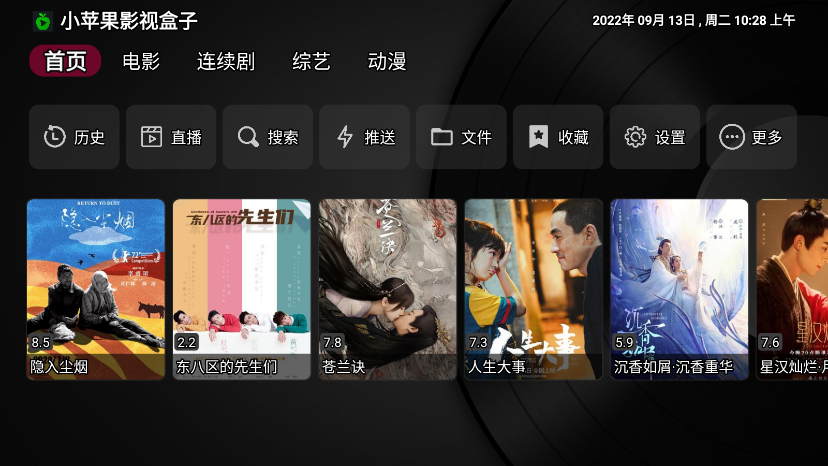View 收藏 favorites
The image size is (828, 466).
(558, 137)
